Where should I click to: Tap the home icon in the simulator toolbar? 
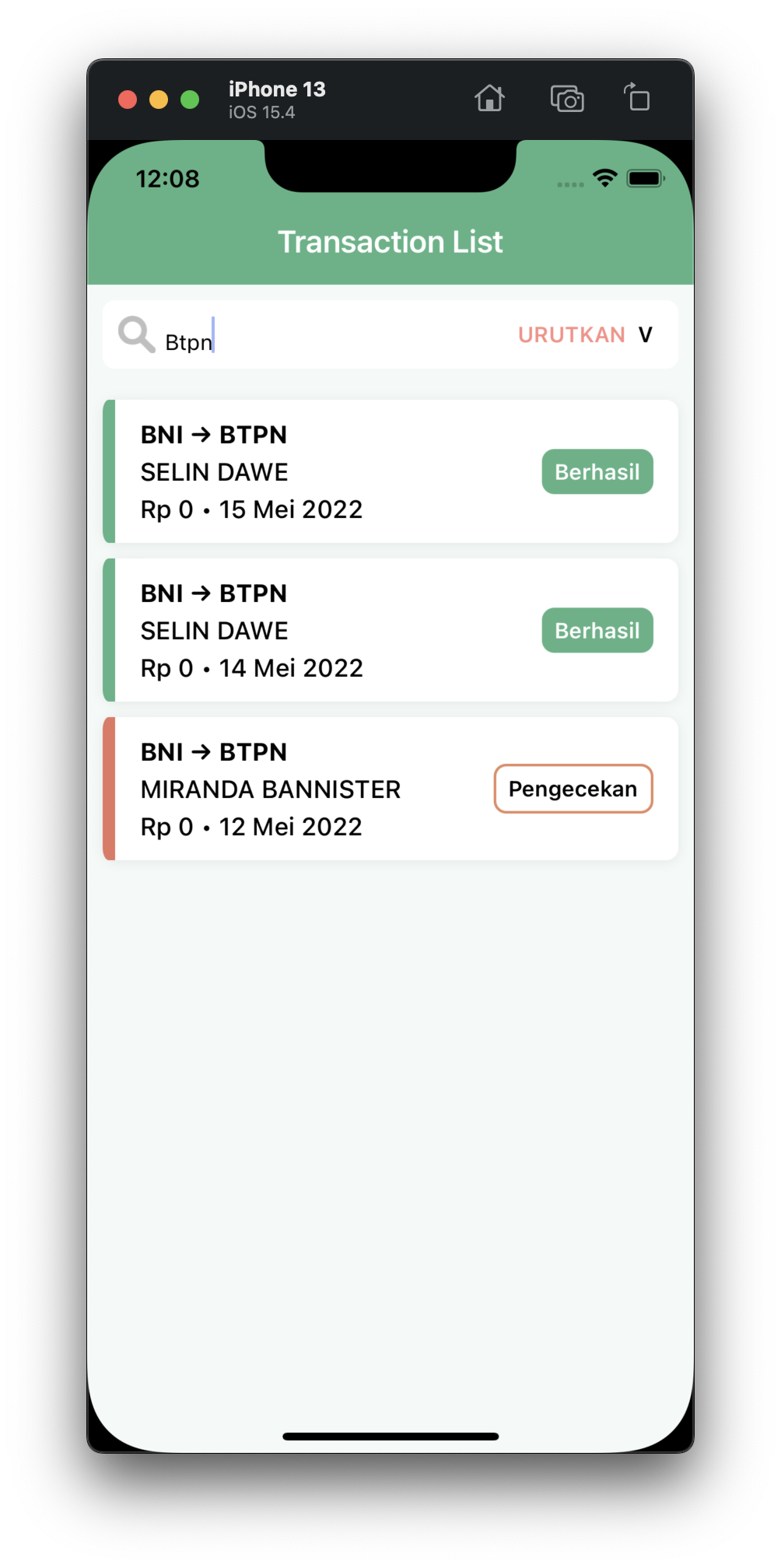(490, 99)
